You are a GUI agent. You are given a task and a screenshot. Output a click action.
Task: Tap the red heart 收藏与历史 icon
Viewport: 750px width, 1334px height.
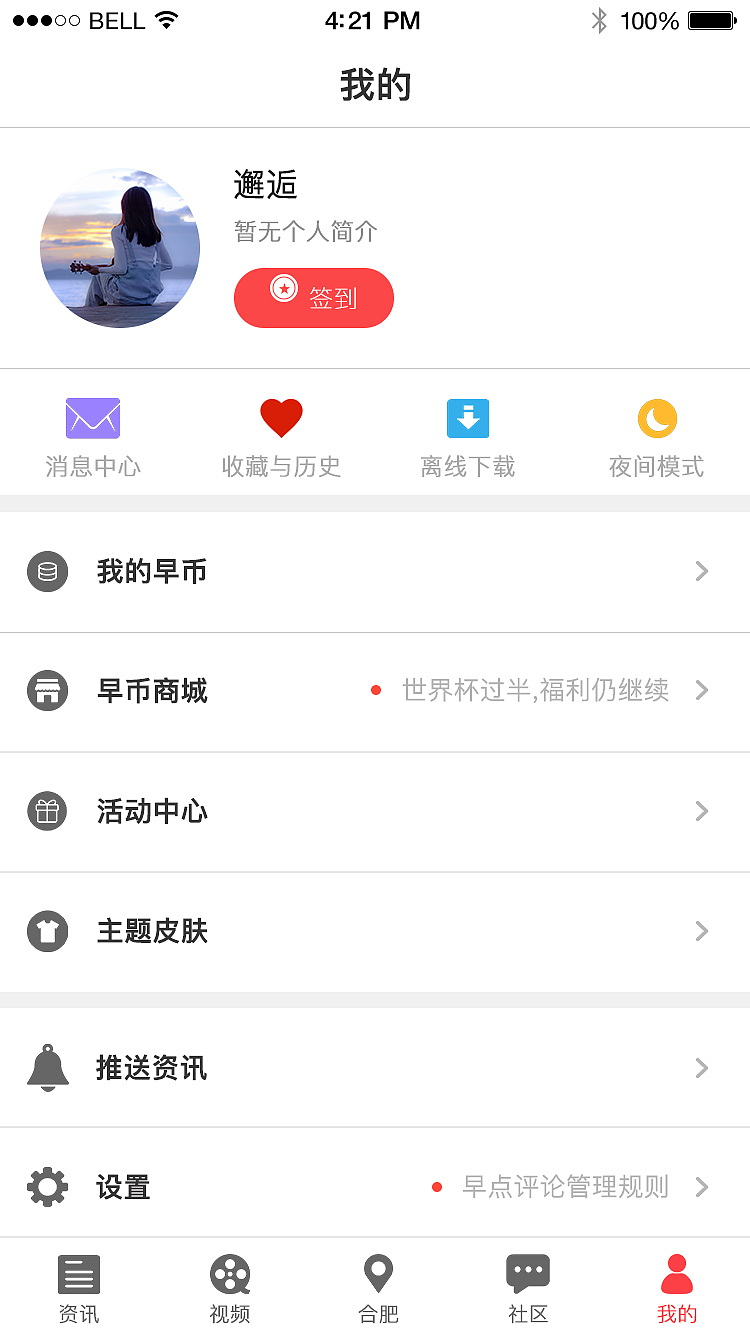click(x=281, y=418)
